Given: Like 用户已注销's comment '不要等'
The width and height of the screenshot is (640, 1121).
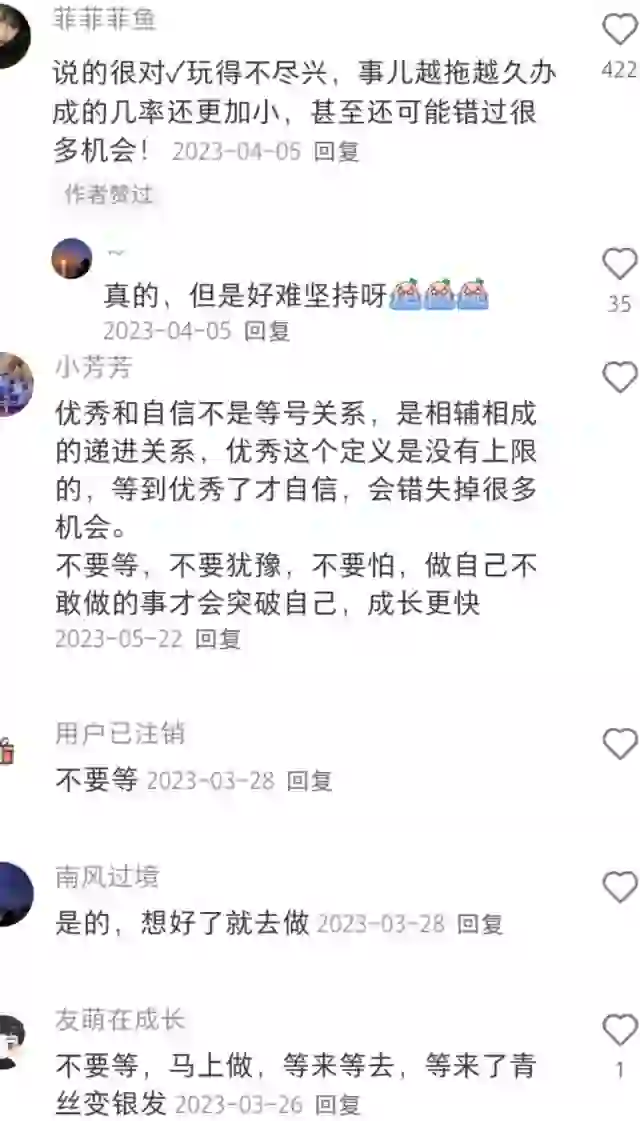Looking at the screenshot, I should (x=620, y=744).
